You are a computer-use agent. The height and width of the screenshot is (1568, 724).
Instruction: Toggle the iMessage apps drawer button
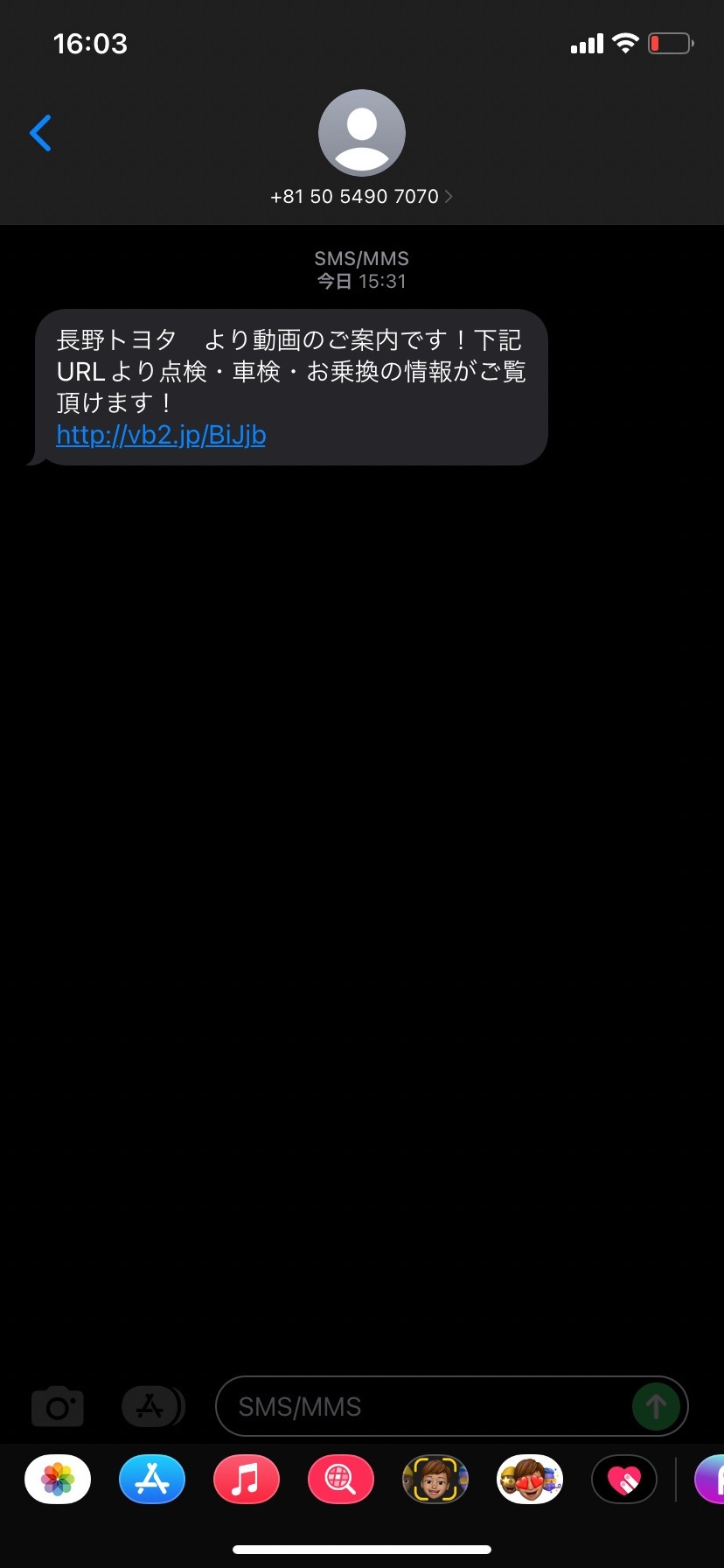click(153, 1407)
